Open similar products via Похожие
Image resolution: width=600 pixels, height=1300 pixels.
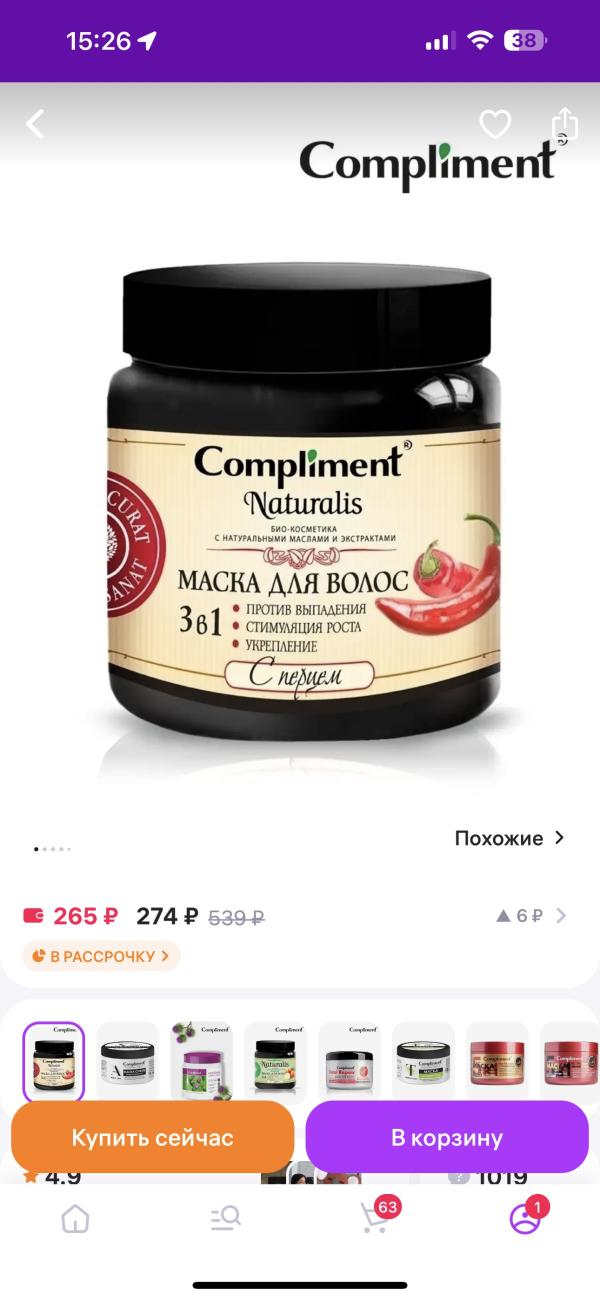click(510, 838)
